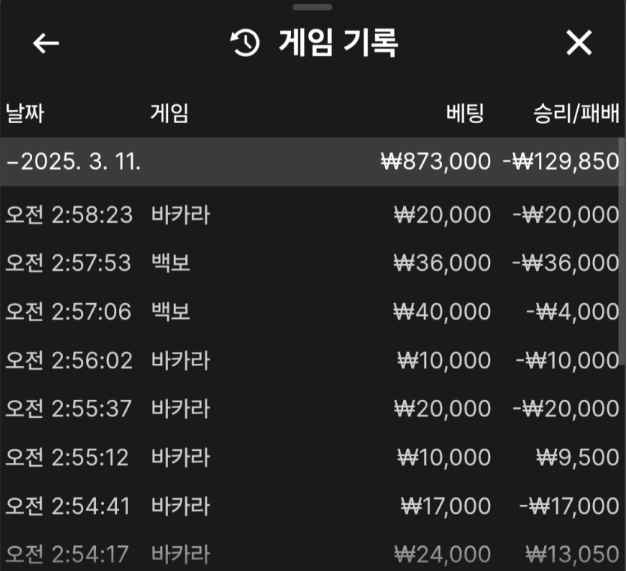Open the 오전 2:57:06 백보 record
The width and height of the screenshot is (628, 571).
pyautogui.click(x=312, y=312)
